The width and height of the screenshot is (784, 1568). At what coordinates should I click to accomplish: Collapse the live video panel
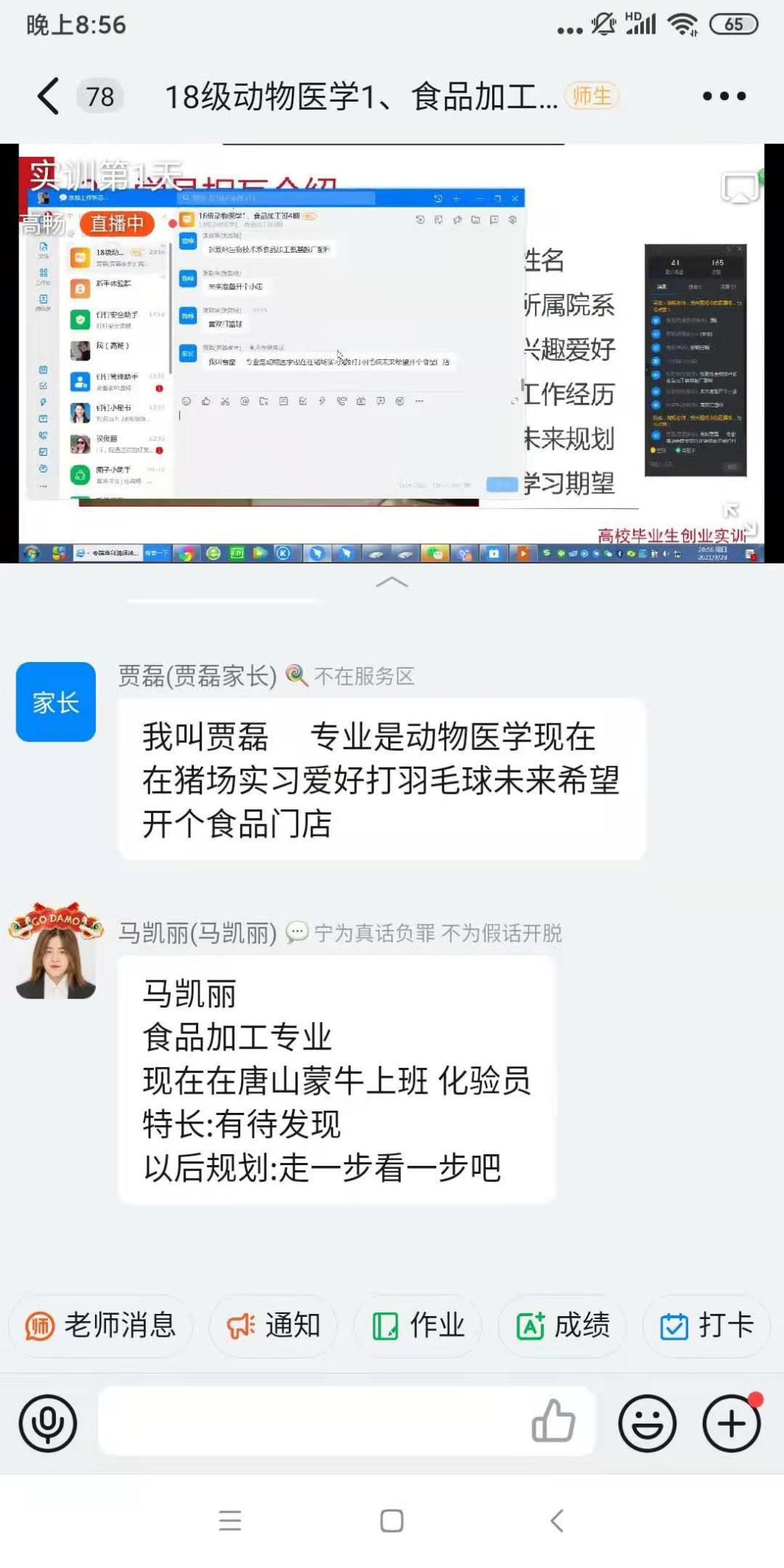coord(391,583)
